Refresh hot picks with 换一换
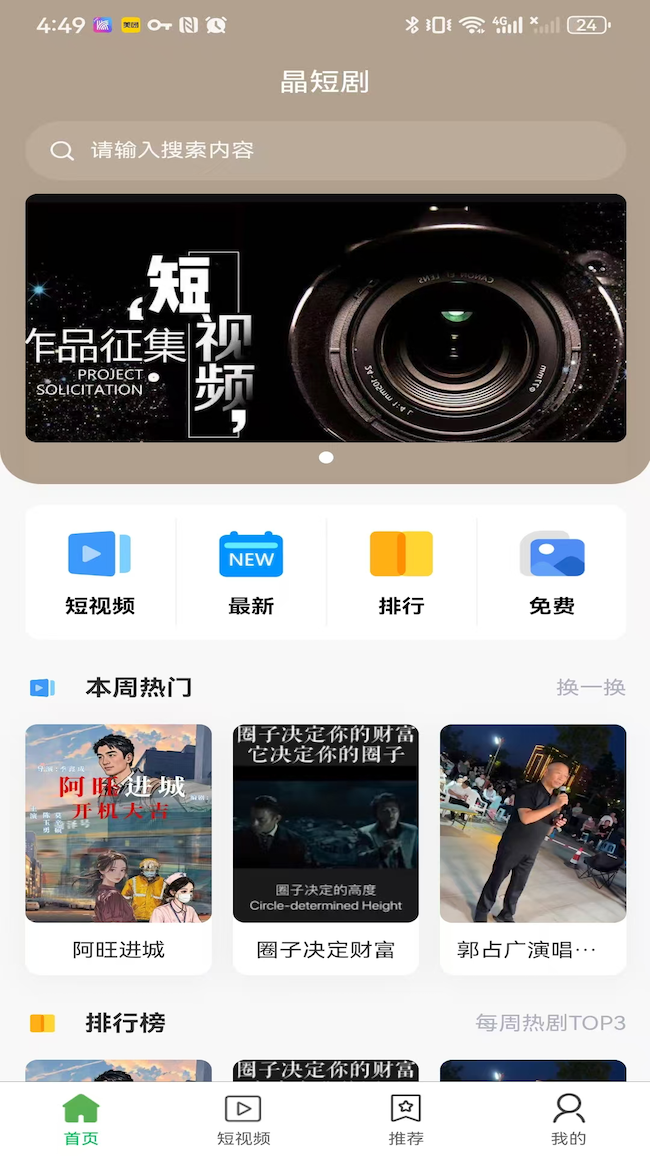Image resolution: width=650 pixels, height=1156 pixels. [590, 687]
